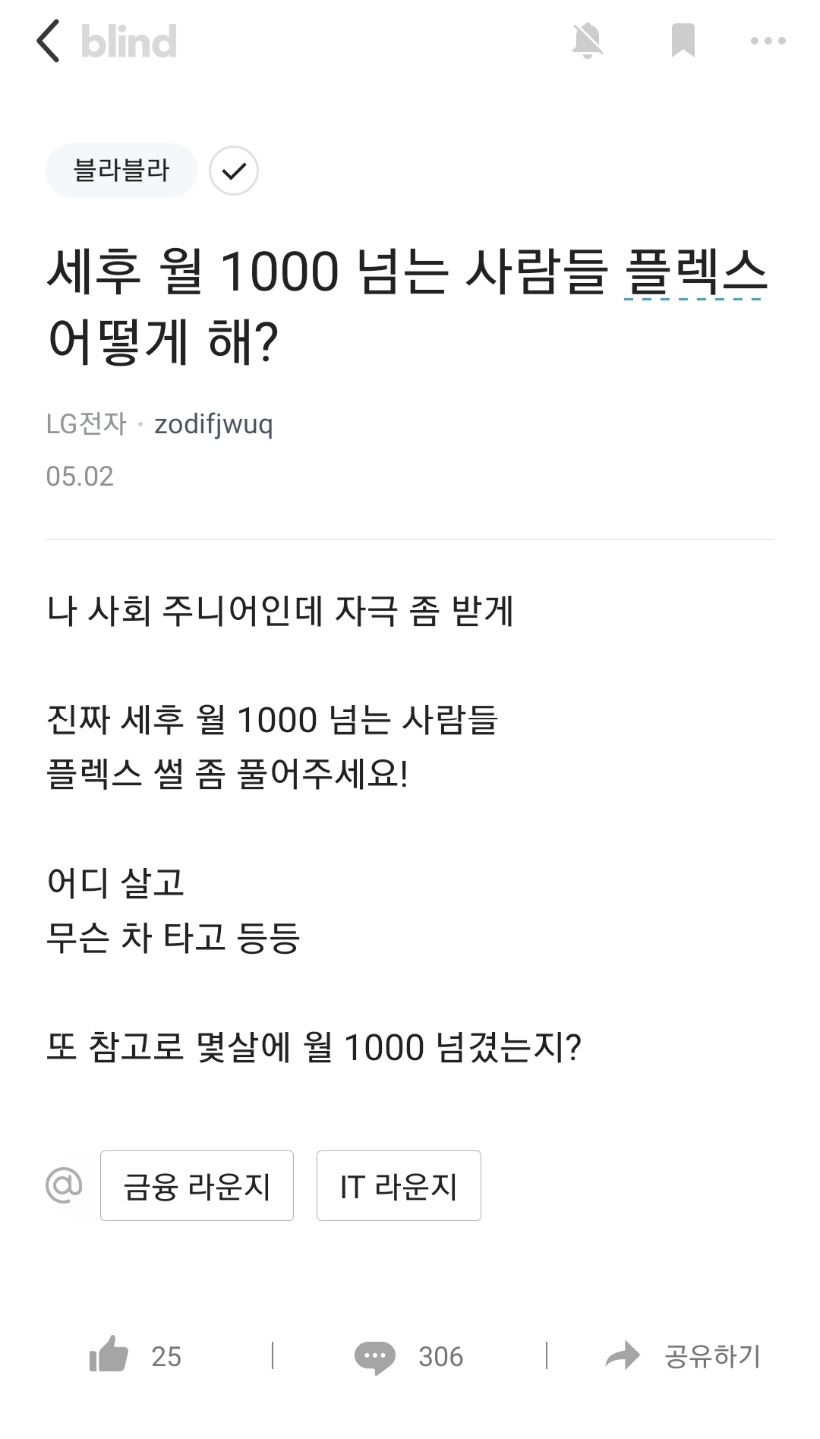Open the underlined 플렉스 keyword link
This screenshot has width=820, height=1439.
click(696, 272)
